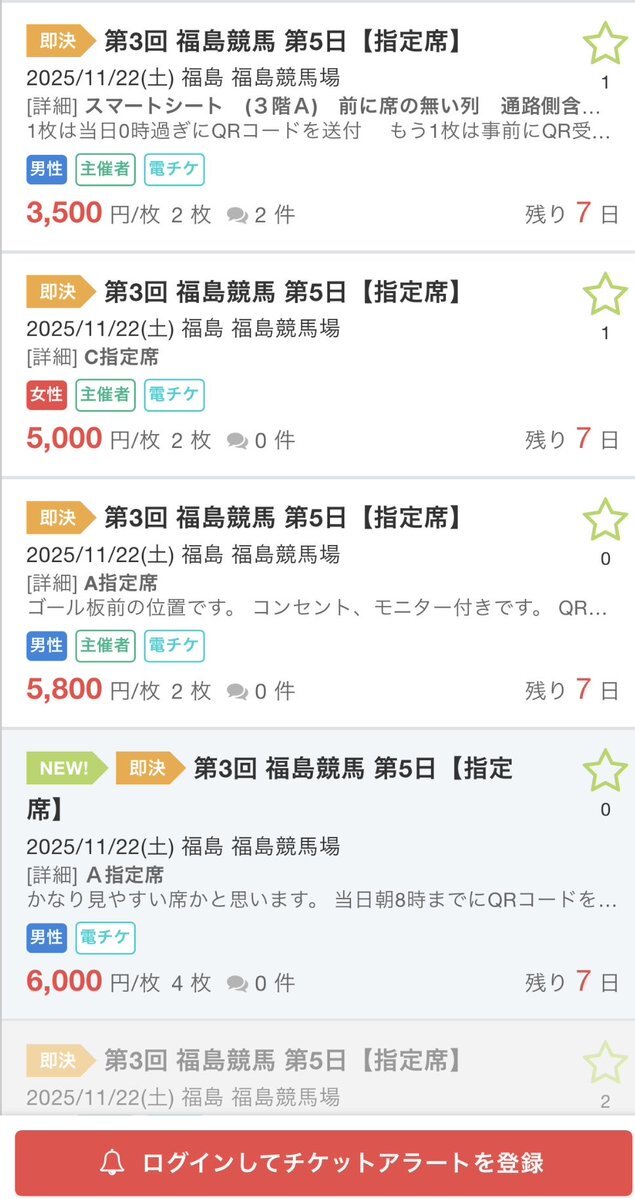Star the NEW 6,000円 A指定席 listing
This screenshot has height=1199, width=635.
coord(604,770)
